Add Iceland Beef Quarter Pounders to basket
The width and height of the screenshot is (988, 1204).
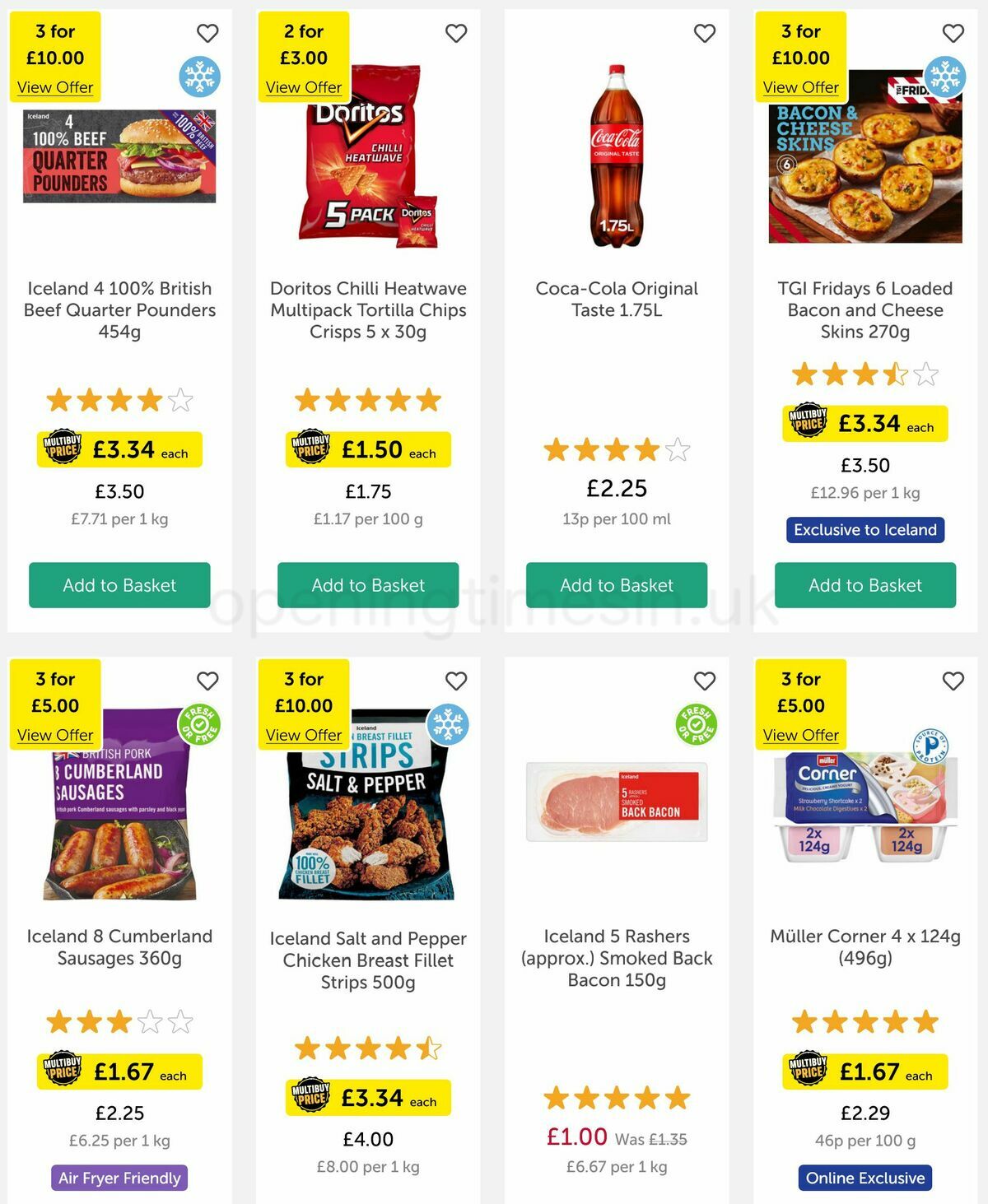coord(119,585)
